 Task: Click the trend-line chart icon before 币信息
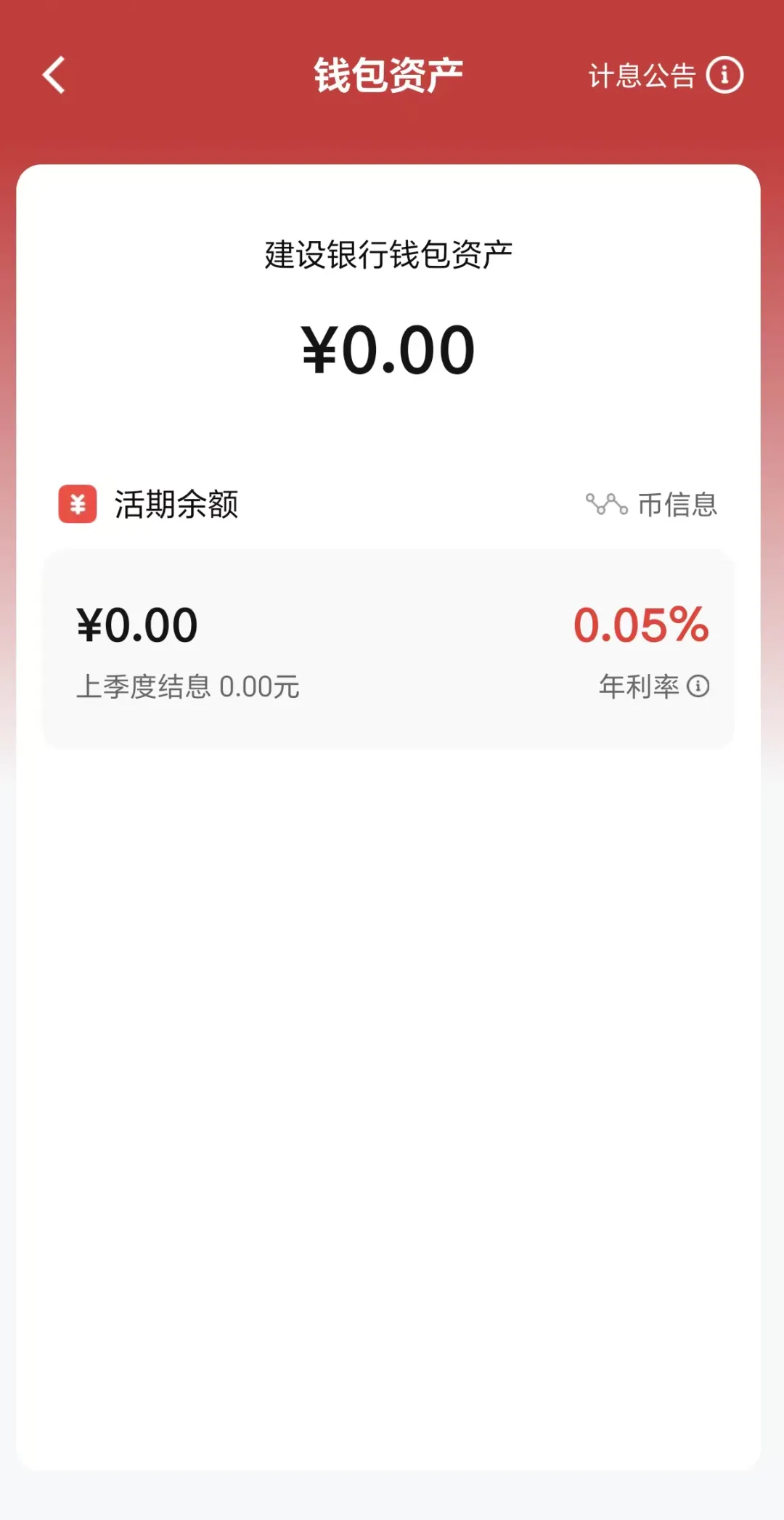coord(607,504)
